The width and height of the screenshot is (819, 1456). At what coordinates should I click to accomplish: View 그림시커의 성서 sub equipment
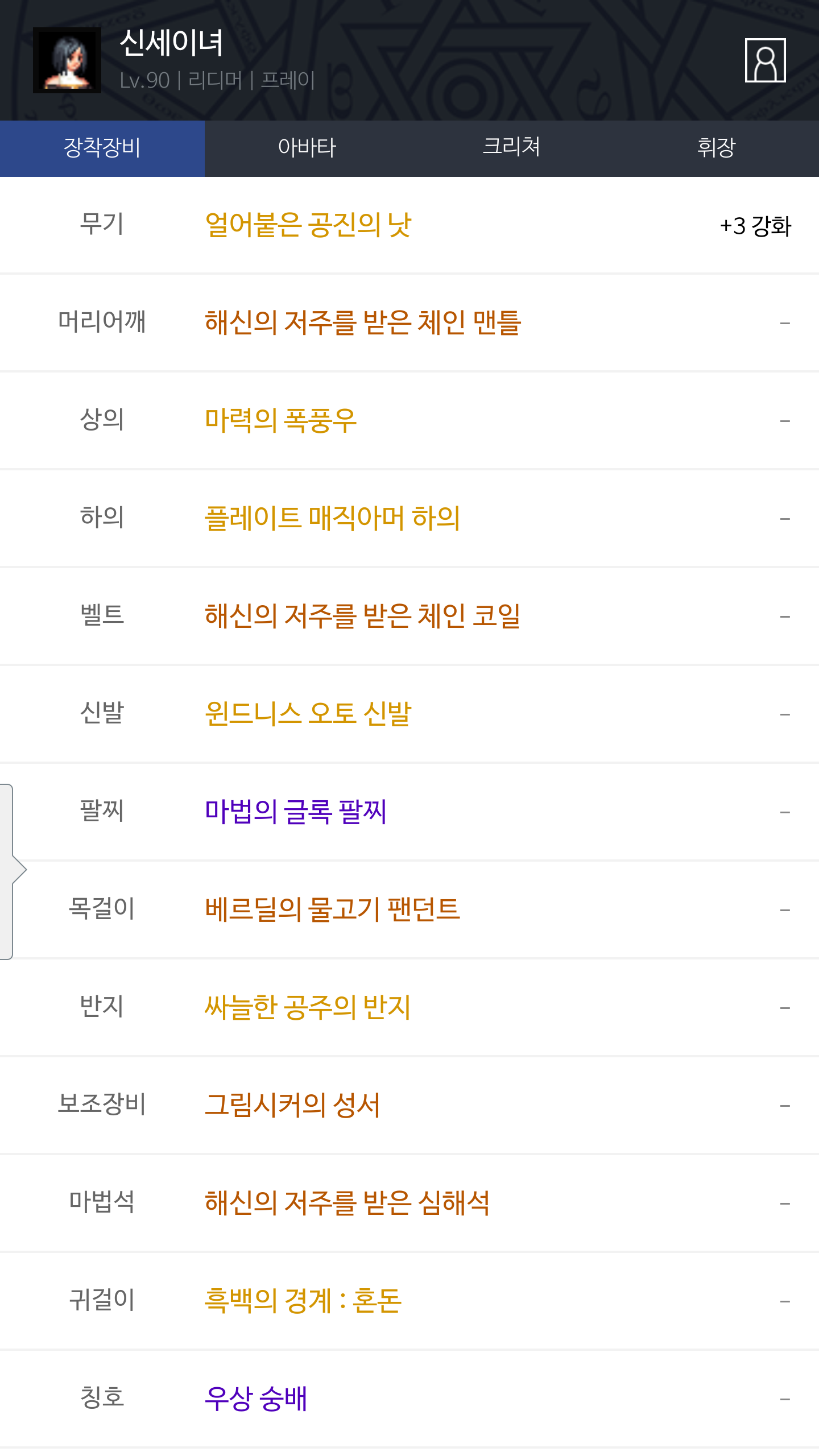(292, 1105)
